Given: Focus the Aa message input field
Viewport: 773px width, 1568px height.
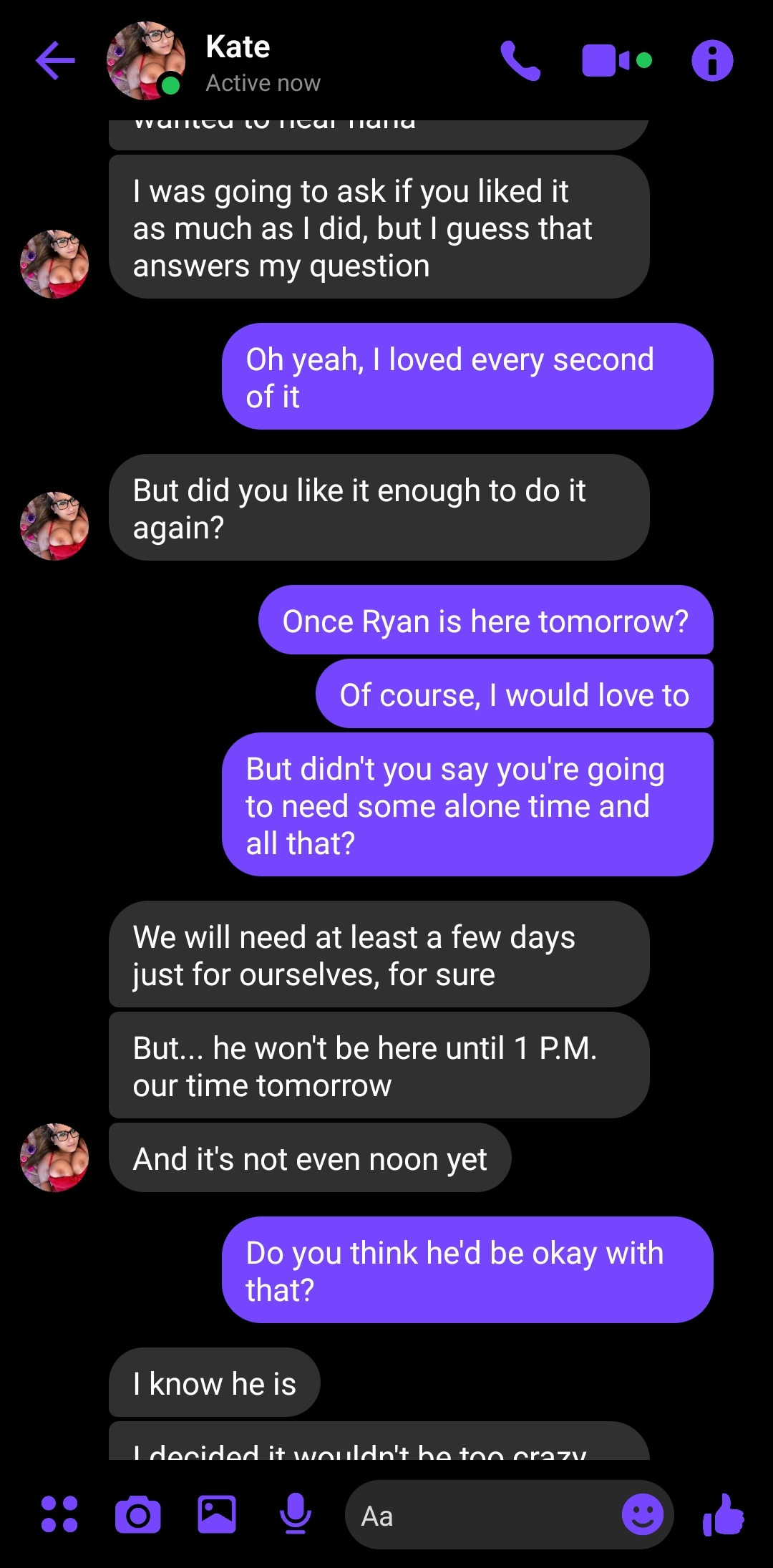Looking at the screenshot, I should (x=483, y=1516).
